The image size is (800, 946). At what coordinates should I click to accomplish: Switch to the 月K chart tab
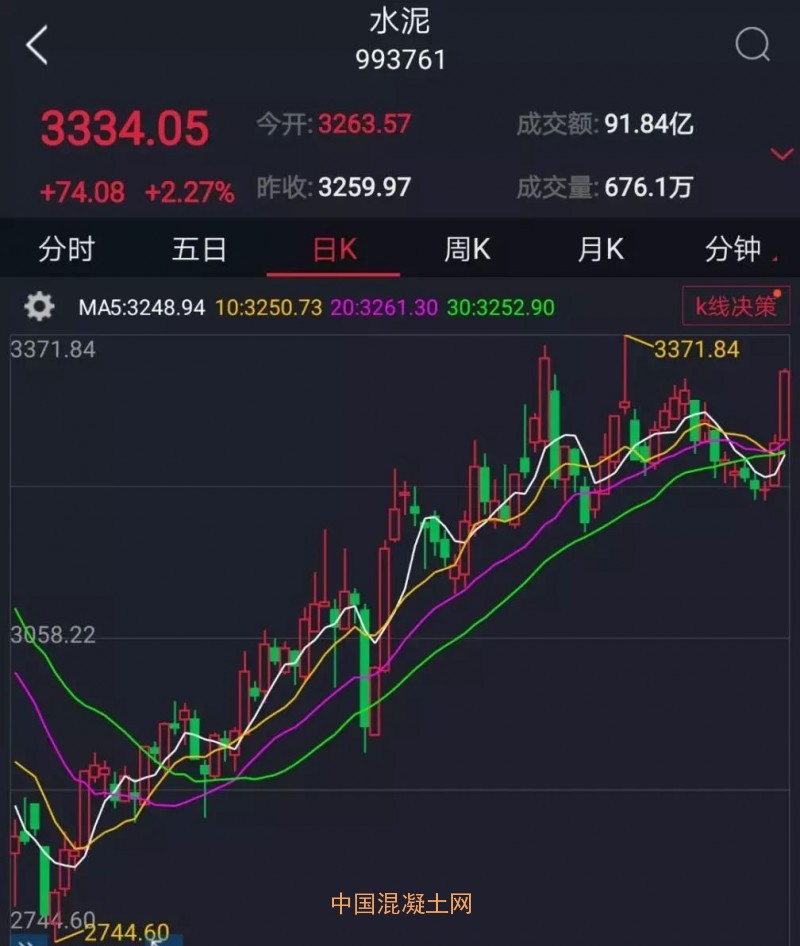[600, 249]
